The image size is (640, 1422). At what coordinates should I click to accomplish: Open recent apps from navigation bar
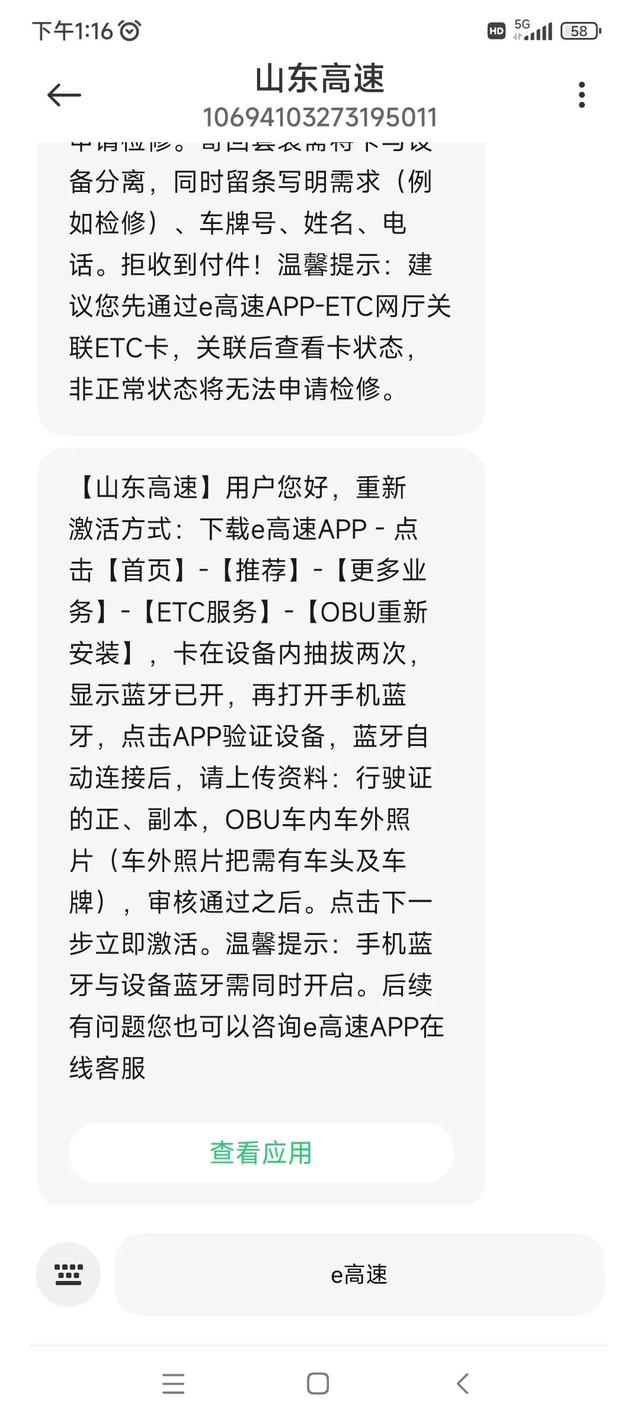173,1384
